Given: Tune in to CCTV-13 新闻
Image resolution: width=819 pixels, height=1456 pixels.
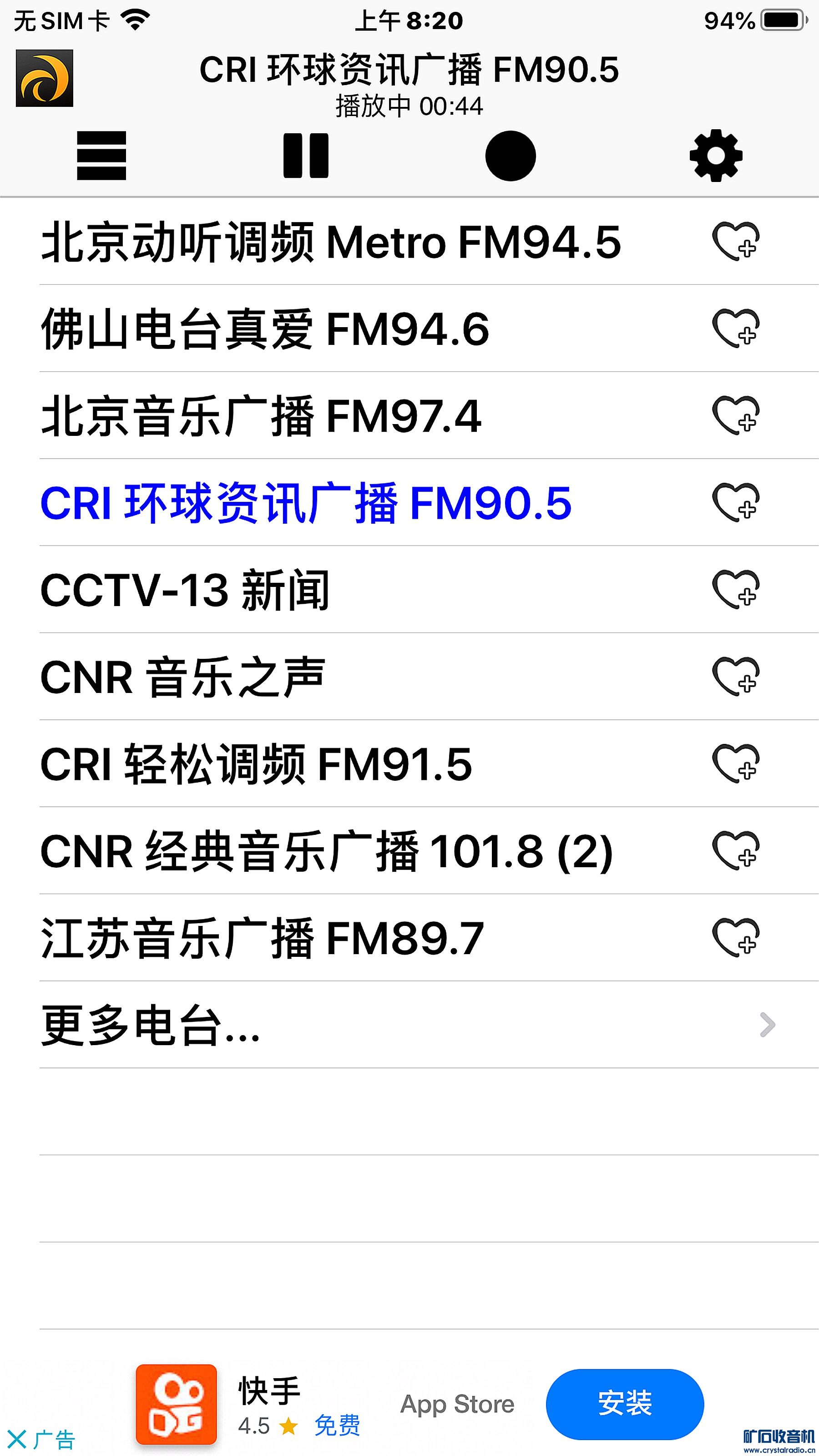Looking at the screenshot, I should (185, 590).
